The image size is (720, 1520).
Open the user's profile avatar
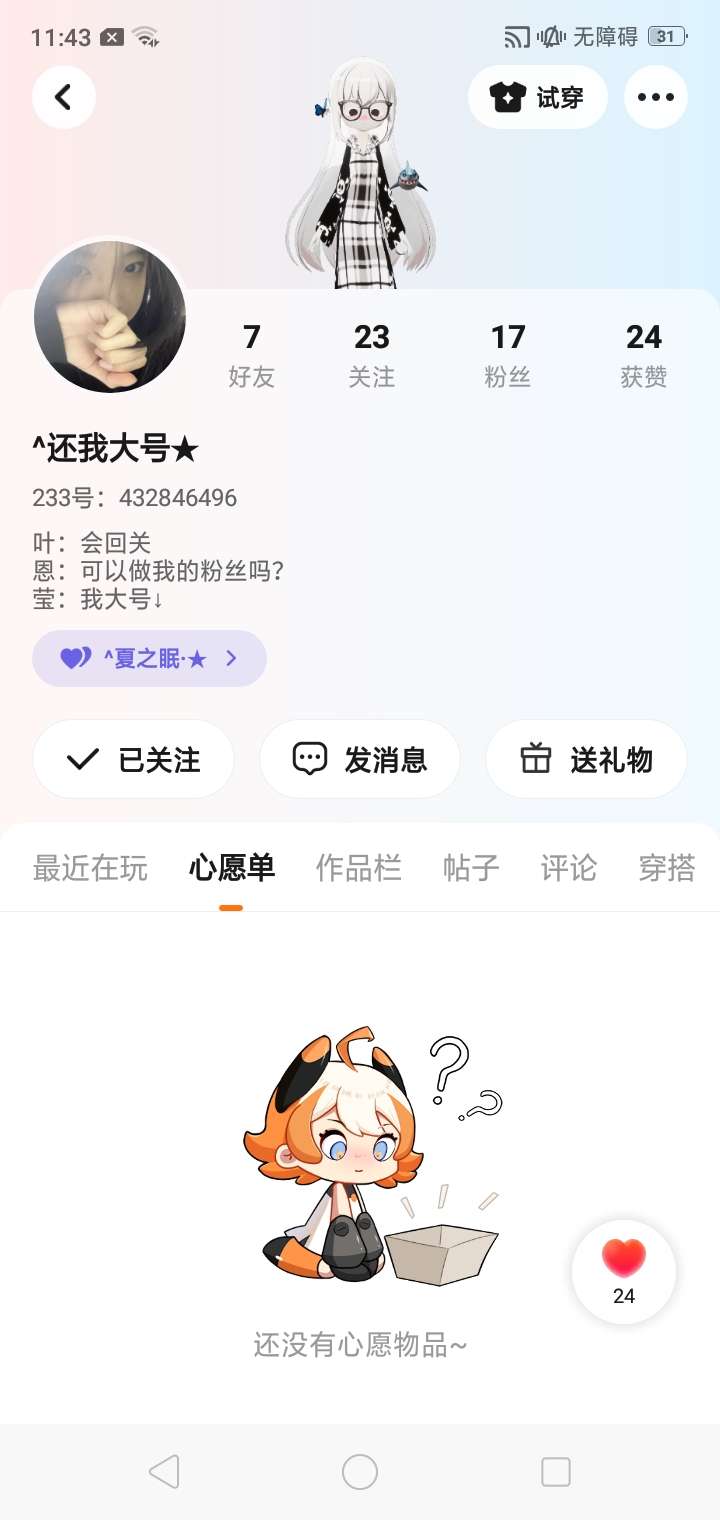click(110, 316)
